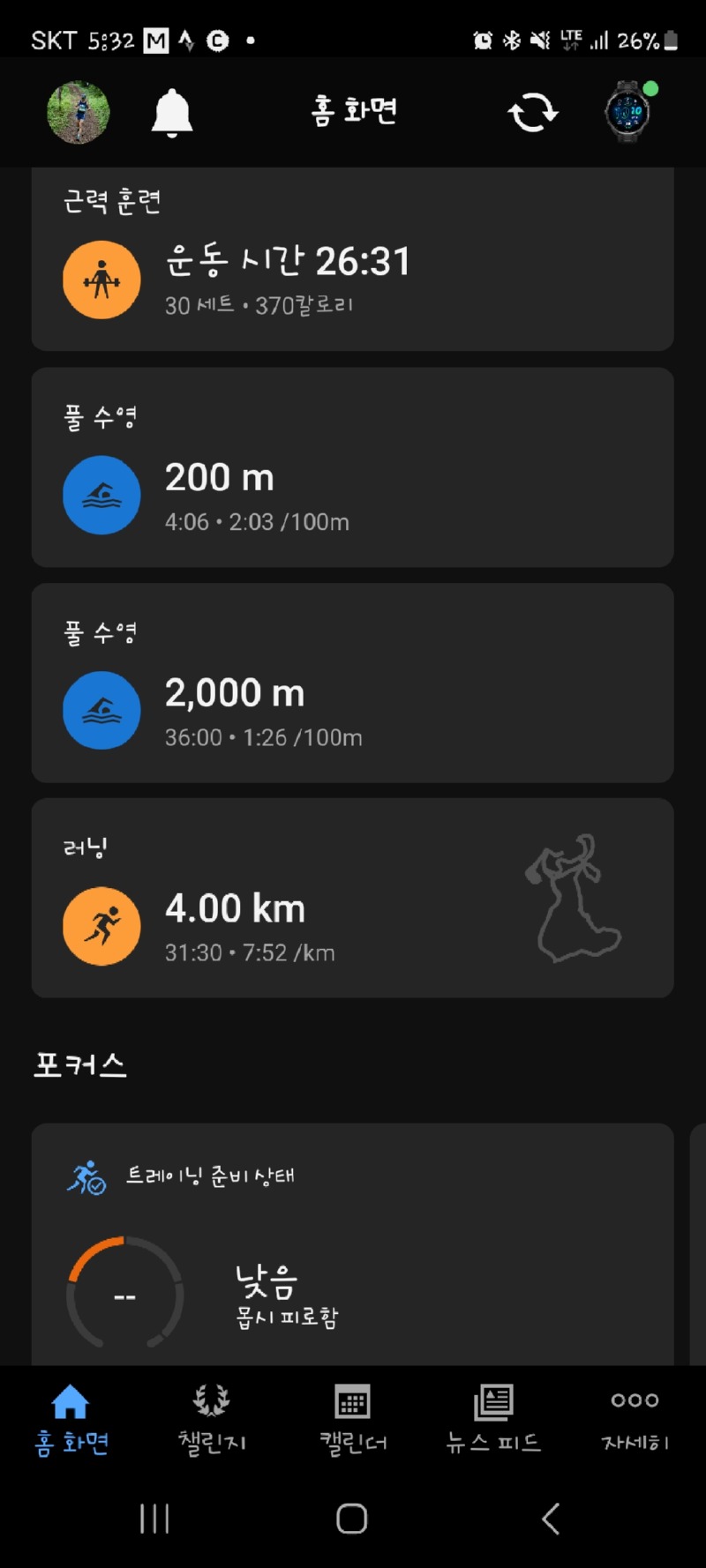Go back with the system back button

coord(551,1519)
